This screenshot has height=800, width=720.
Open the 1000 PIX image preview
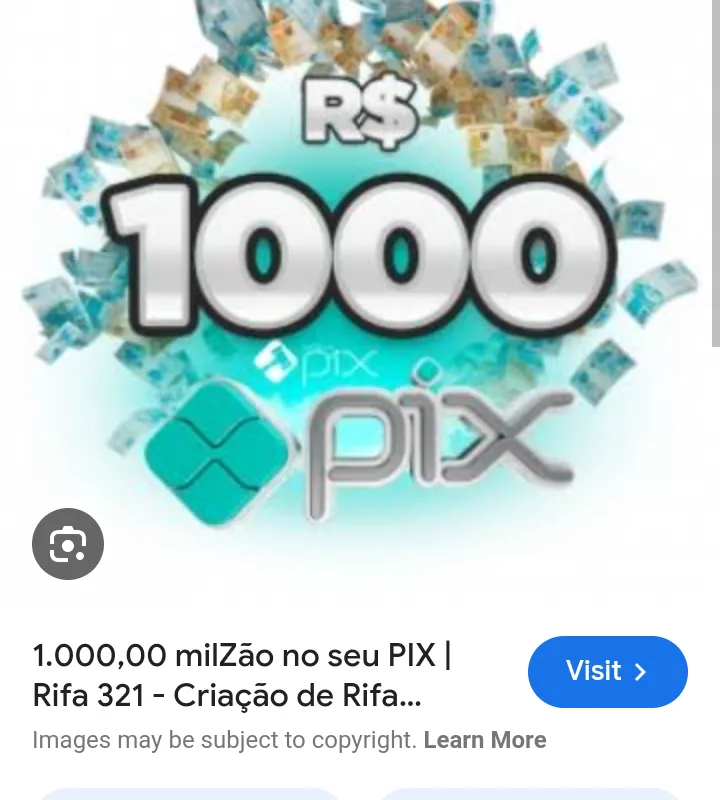point(360,290)
